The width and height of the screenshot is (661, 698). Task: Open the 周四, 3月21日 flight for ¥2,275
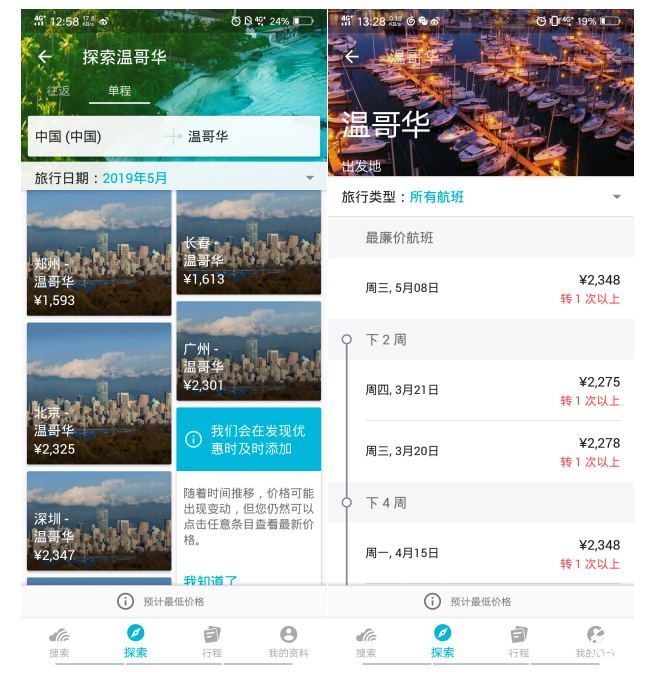(x=480, y=390)
